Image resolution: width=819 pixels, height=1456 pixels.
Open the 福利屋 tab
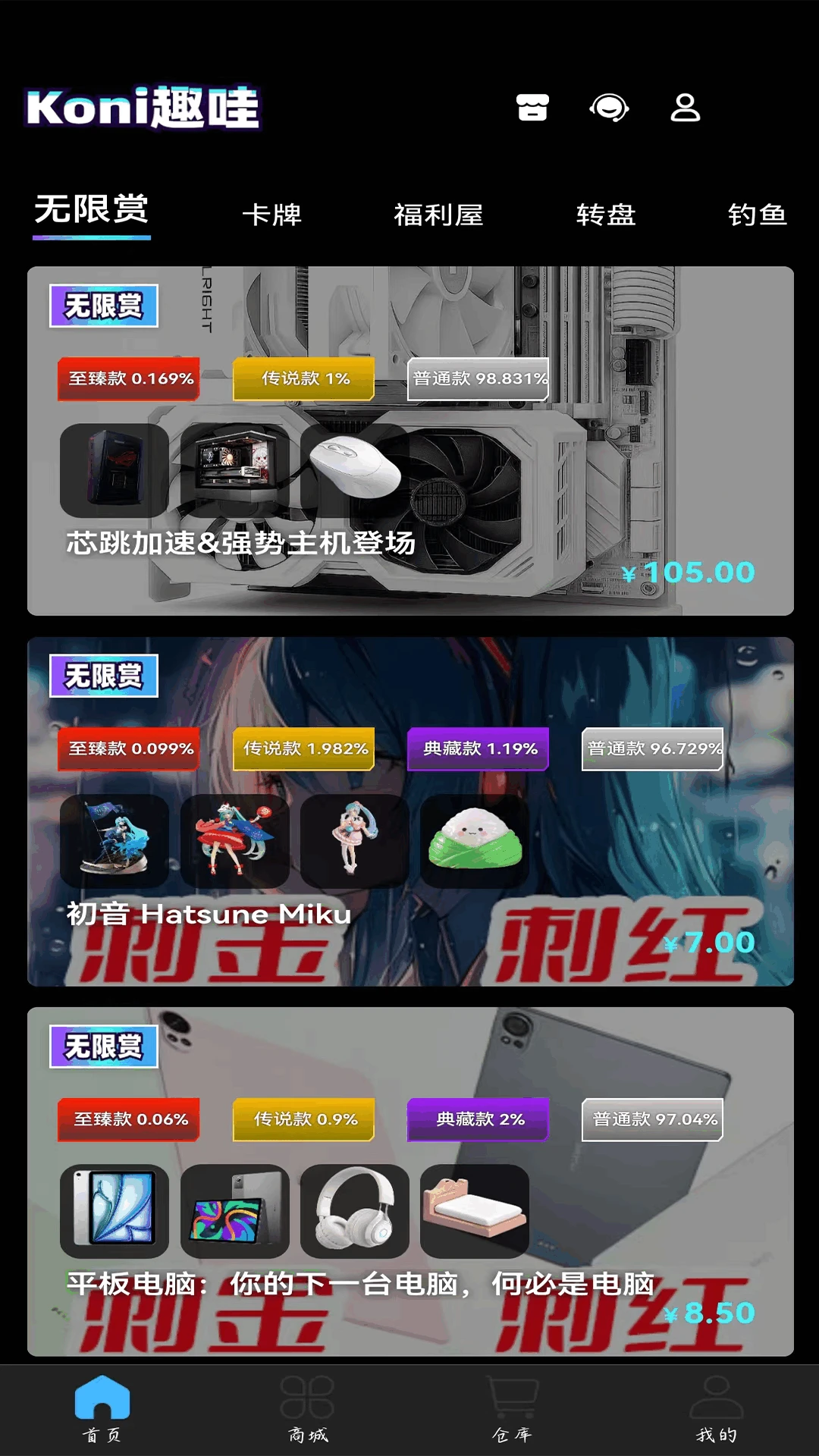pos(440,215)
